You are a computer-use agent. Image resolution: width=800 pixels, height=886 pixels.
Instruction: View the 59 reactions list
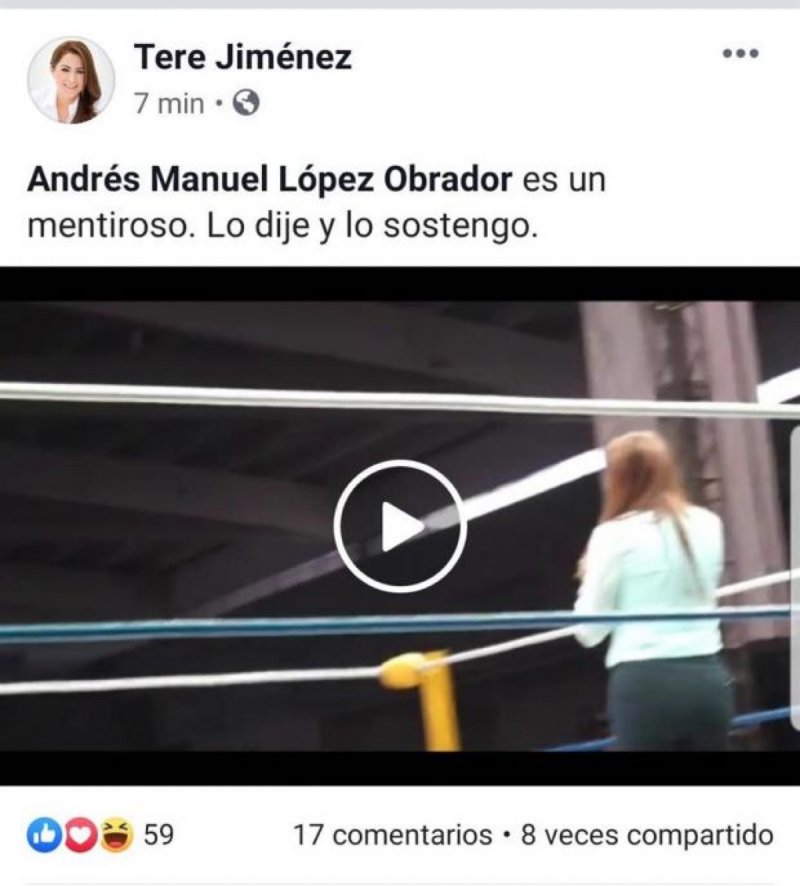point(100,834)
